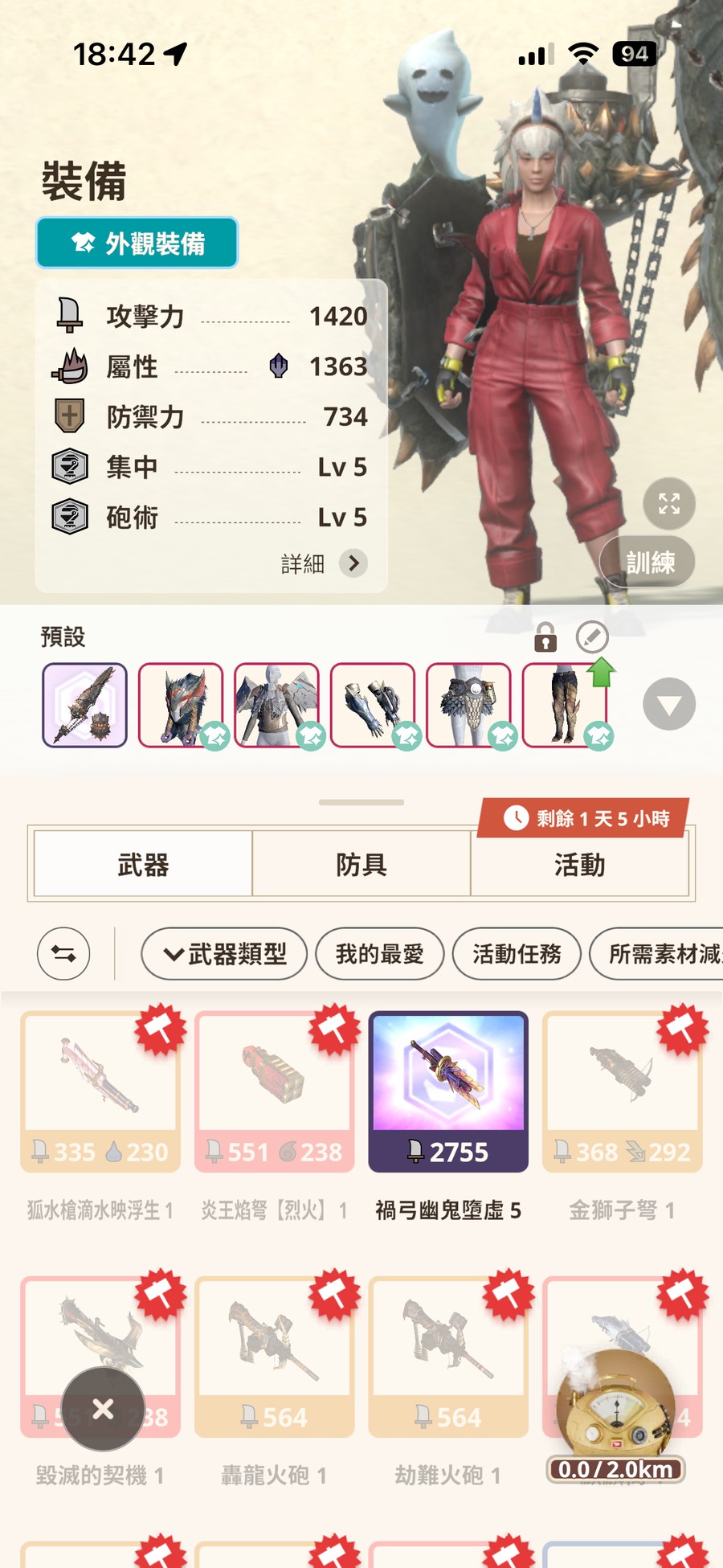
Task: Close the equipment screen with the X button
Action: coord(103,1409)
